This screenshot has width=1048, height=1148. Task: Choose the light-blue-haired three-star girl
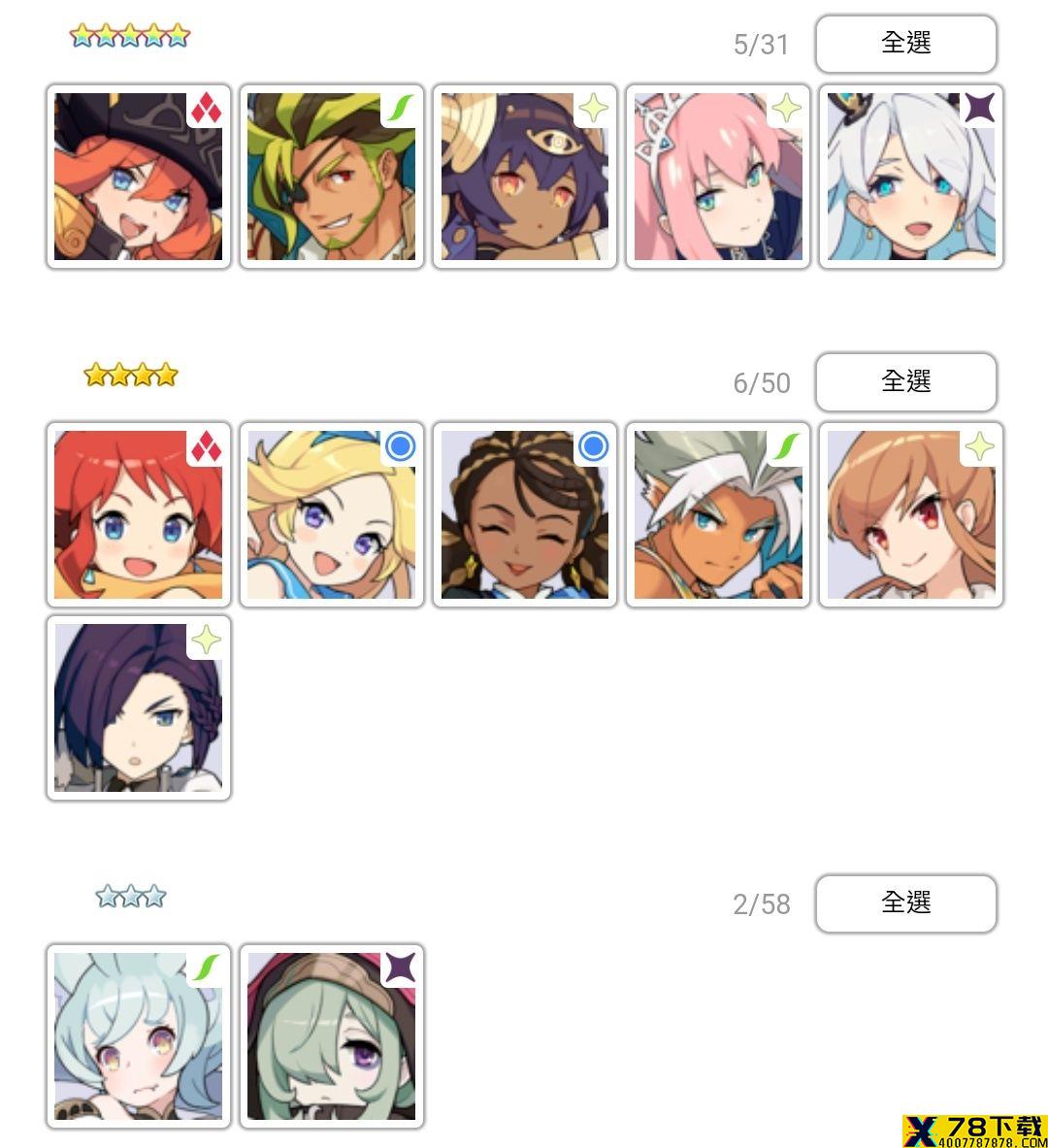139,1036
